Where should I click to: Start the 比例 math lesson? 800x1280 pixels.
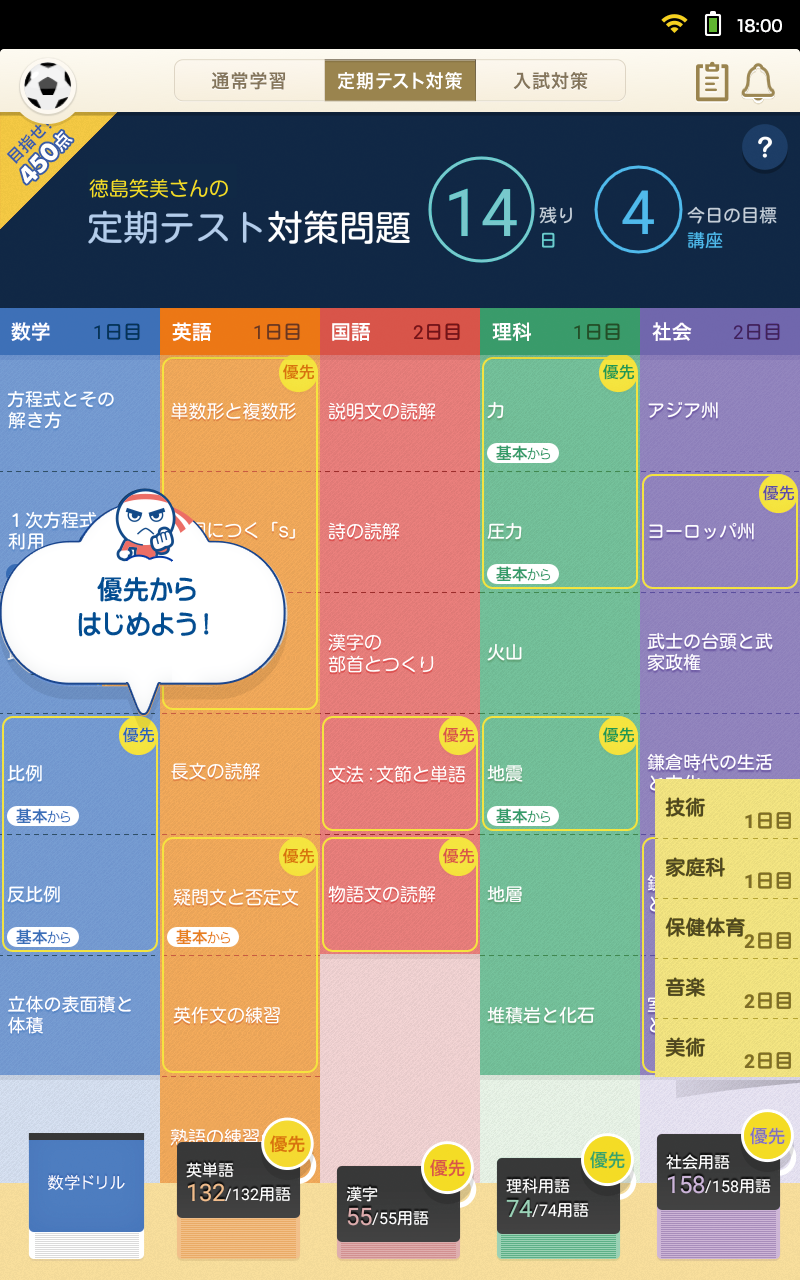pyautogui.click(x=78, y=775)
